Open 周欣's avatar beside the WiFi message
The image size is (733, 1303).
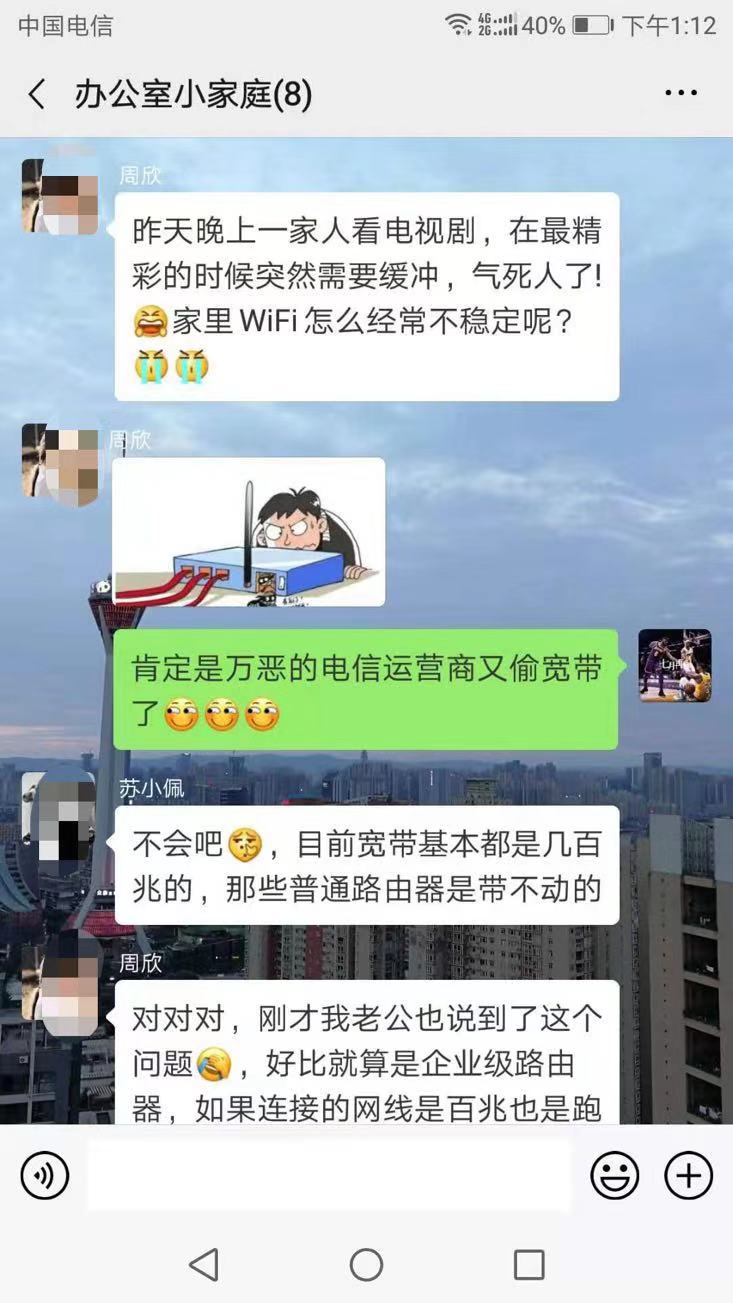point(62,196)
